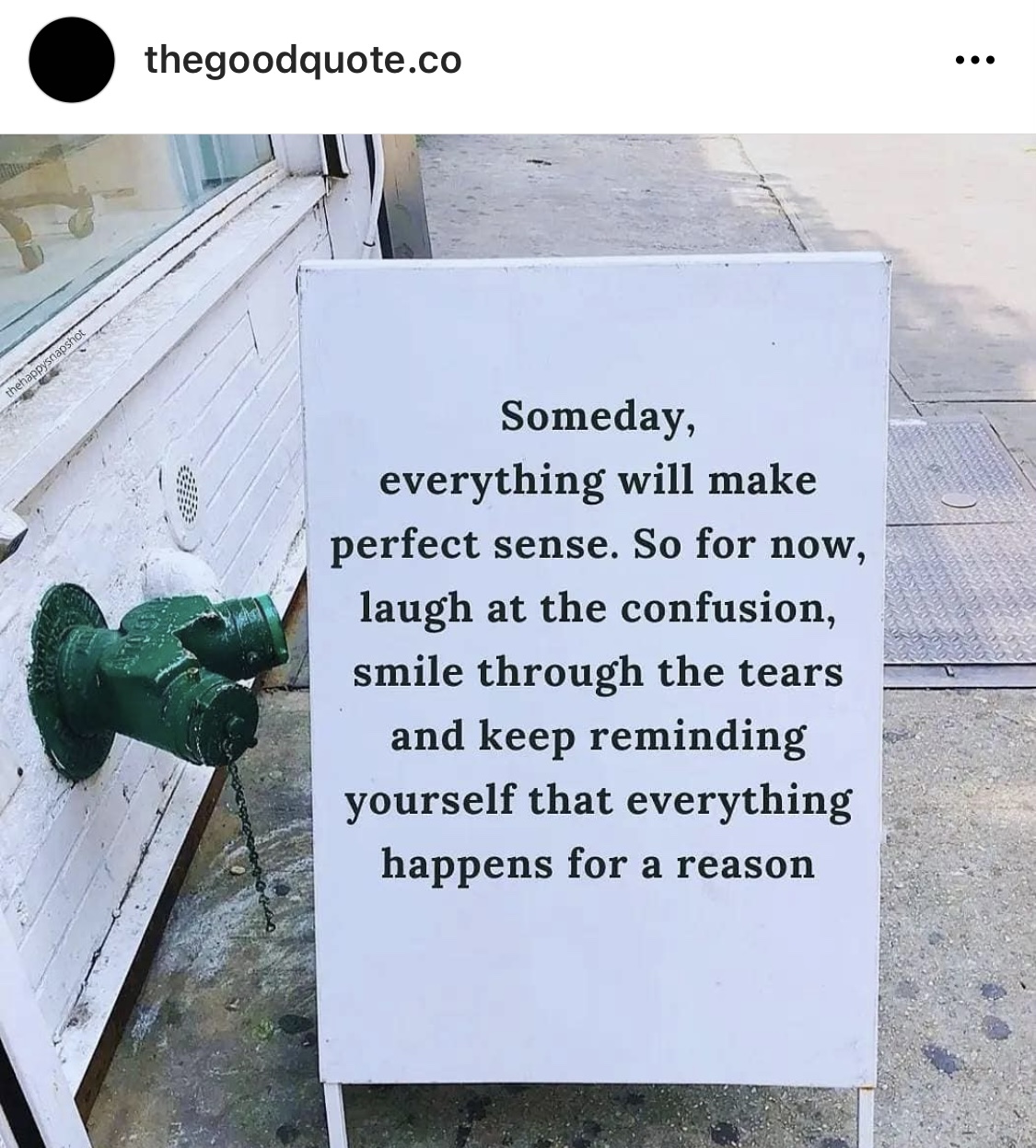The height and width of the screenshot is (1148, 1036).
Task: Tap the thegoodquote.co username
Action: pos(303,61)
